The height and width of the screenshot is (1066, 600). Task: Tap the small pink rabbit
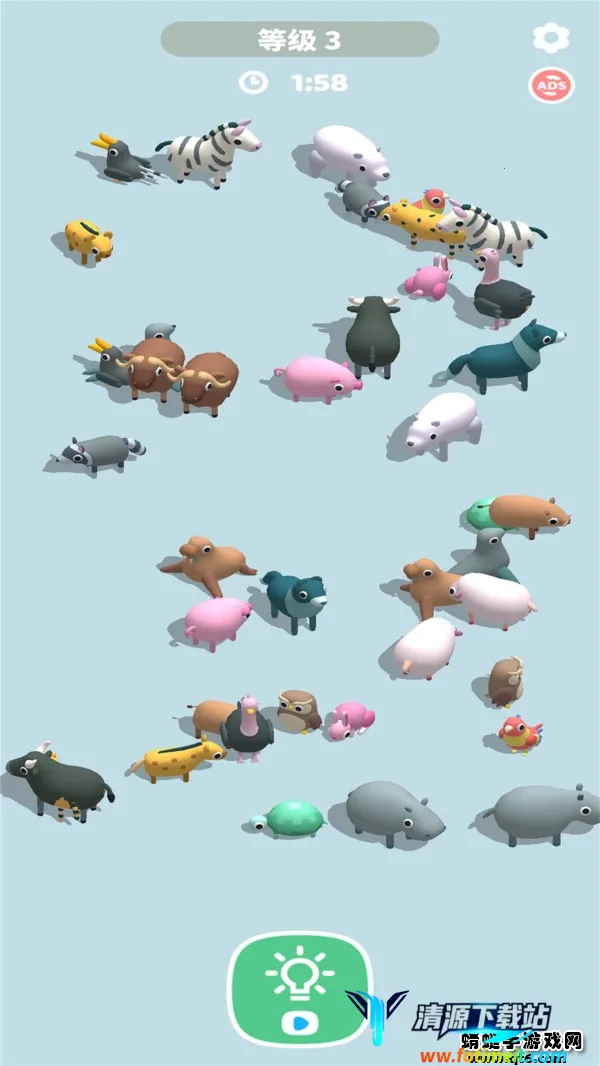429,278
